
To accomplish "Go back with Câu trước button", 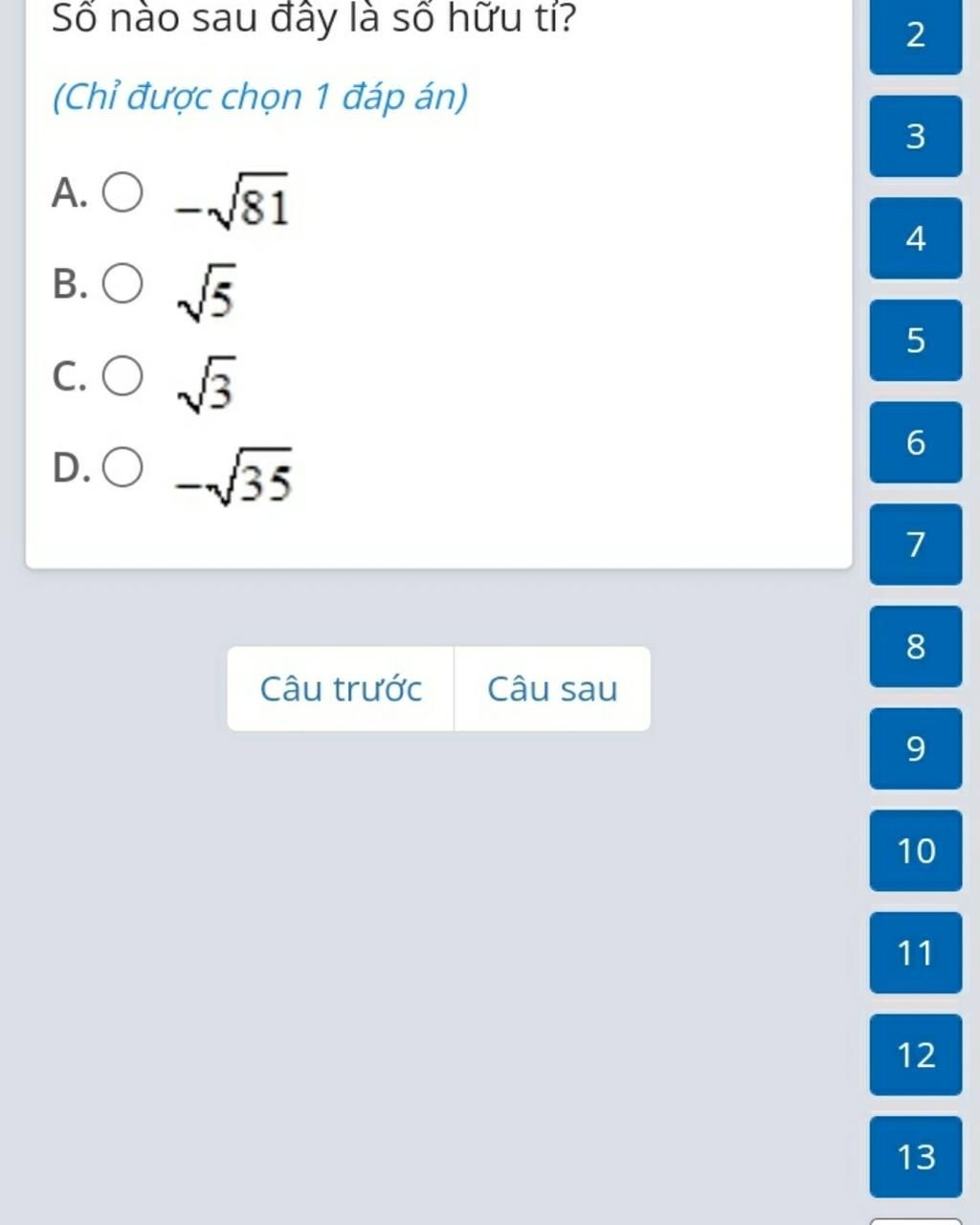I will (341, 689).
